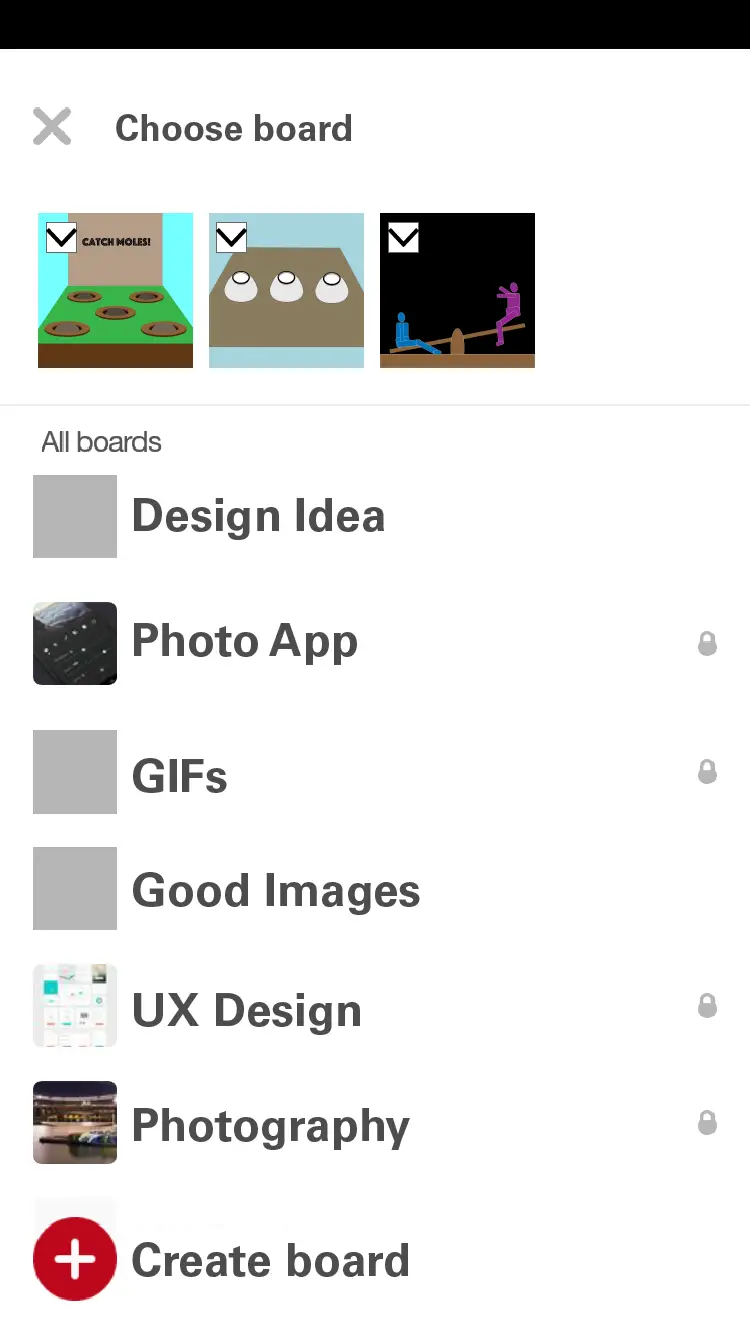Uncheck the seesaw image checkbox
The width and height of the screenshot is (750, 1334).
point(403,237)
